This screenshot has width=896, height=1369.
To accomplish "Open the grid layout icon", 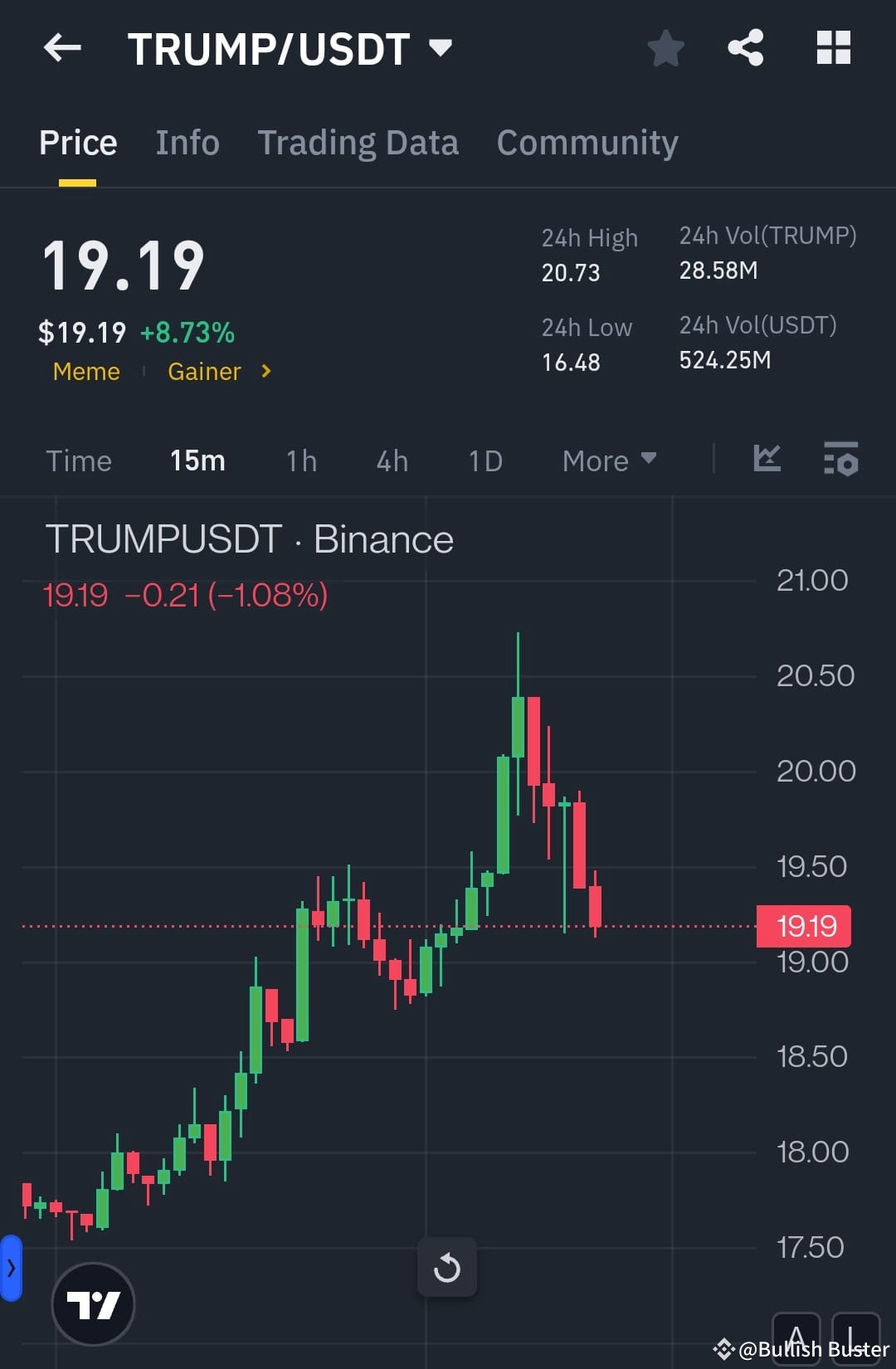I will click(833, 47).
